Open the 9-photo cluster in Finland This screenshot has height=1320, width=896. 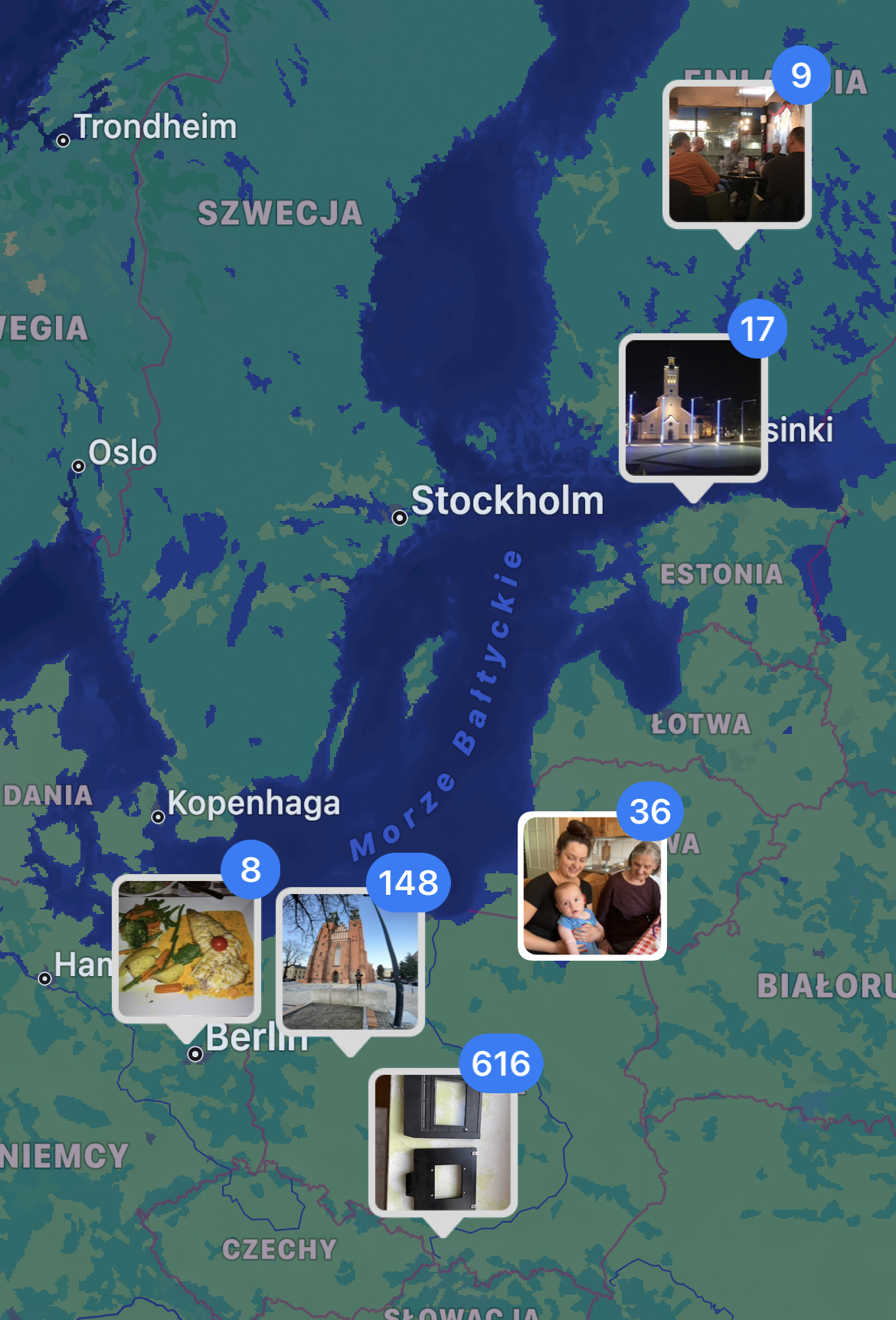(x=736, y=155)
